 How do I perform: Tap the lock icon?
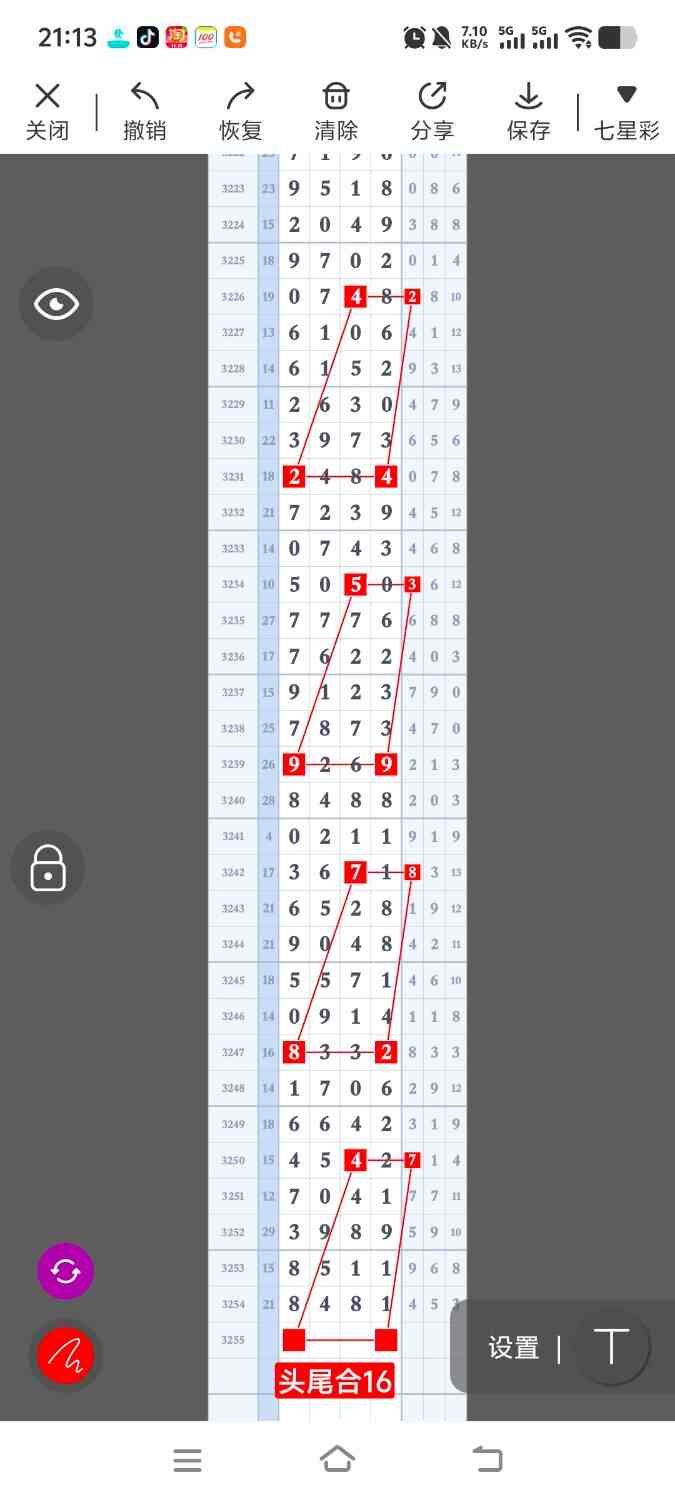point(48,868)
